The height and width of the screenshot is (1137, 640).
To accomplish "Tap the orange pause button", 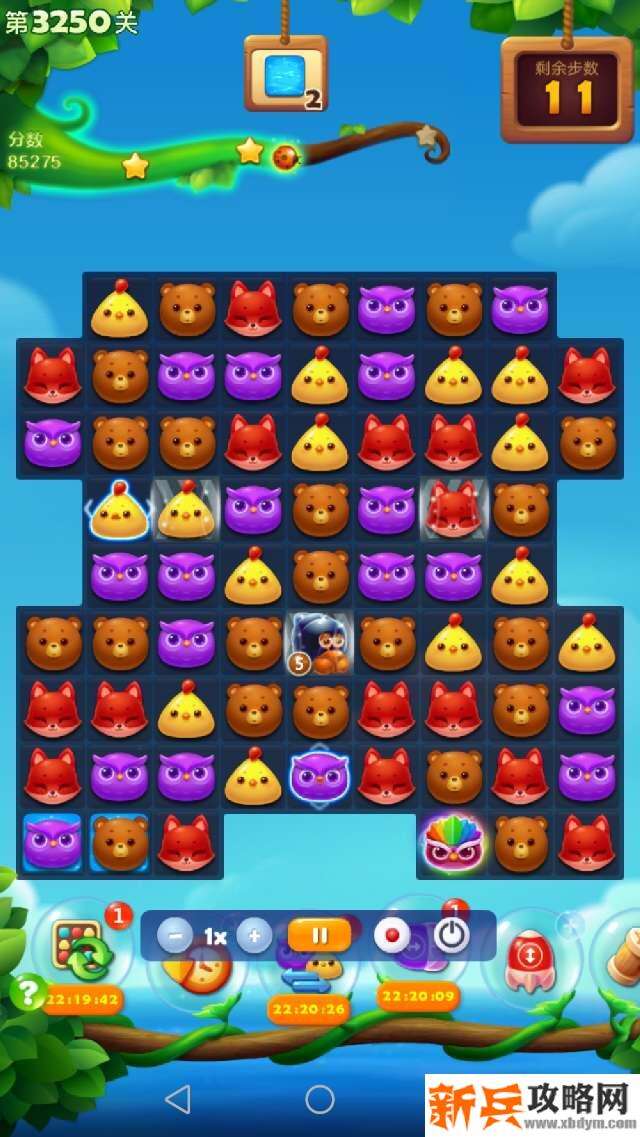I will pos(320,936).
